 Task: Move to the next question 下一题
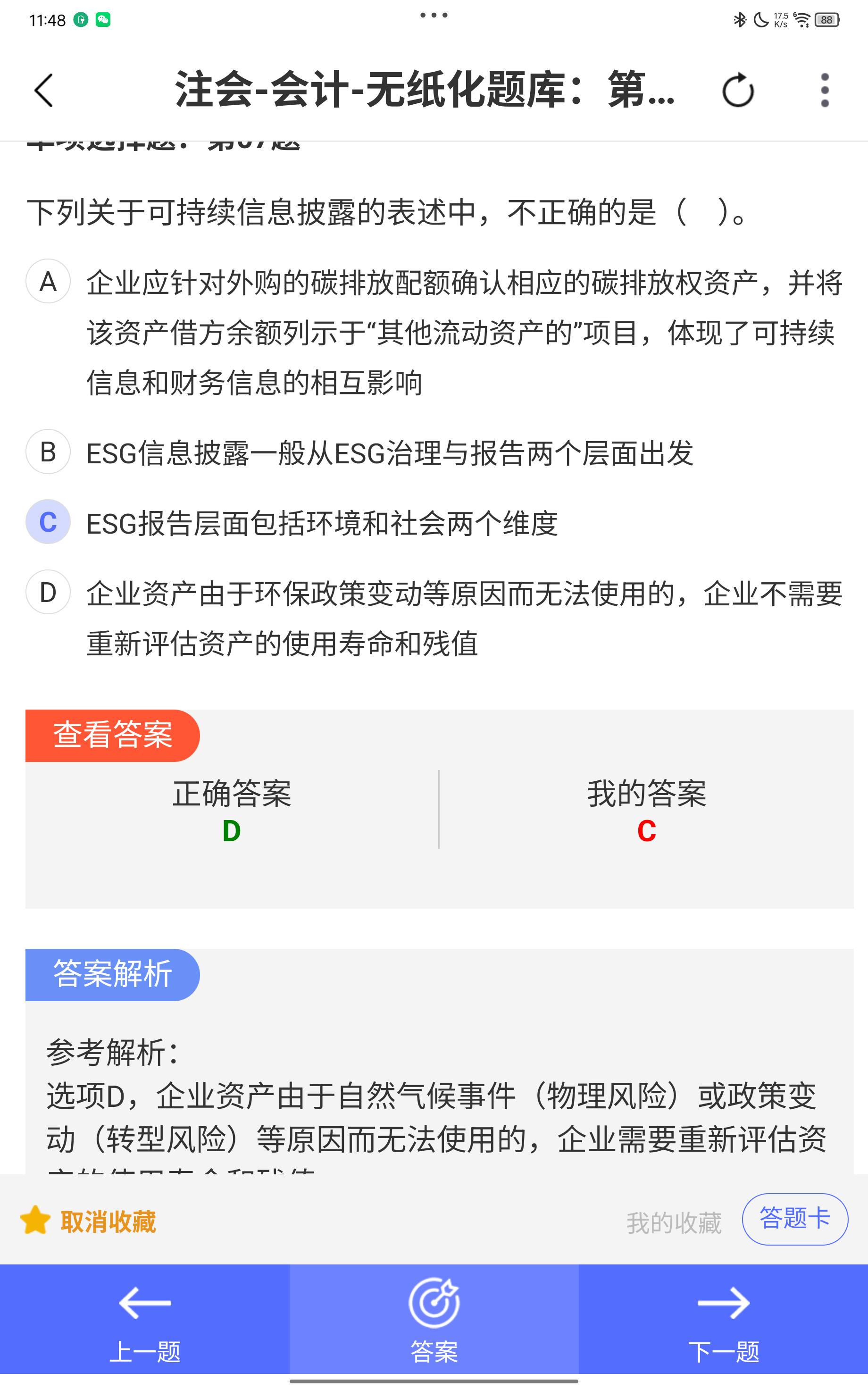723,1320
